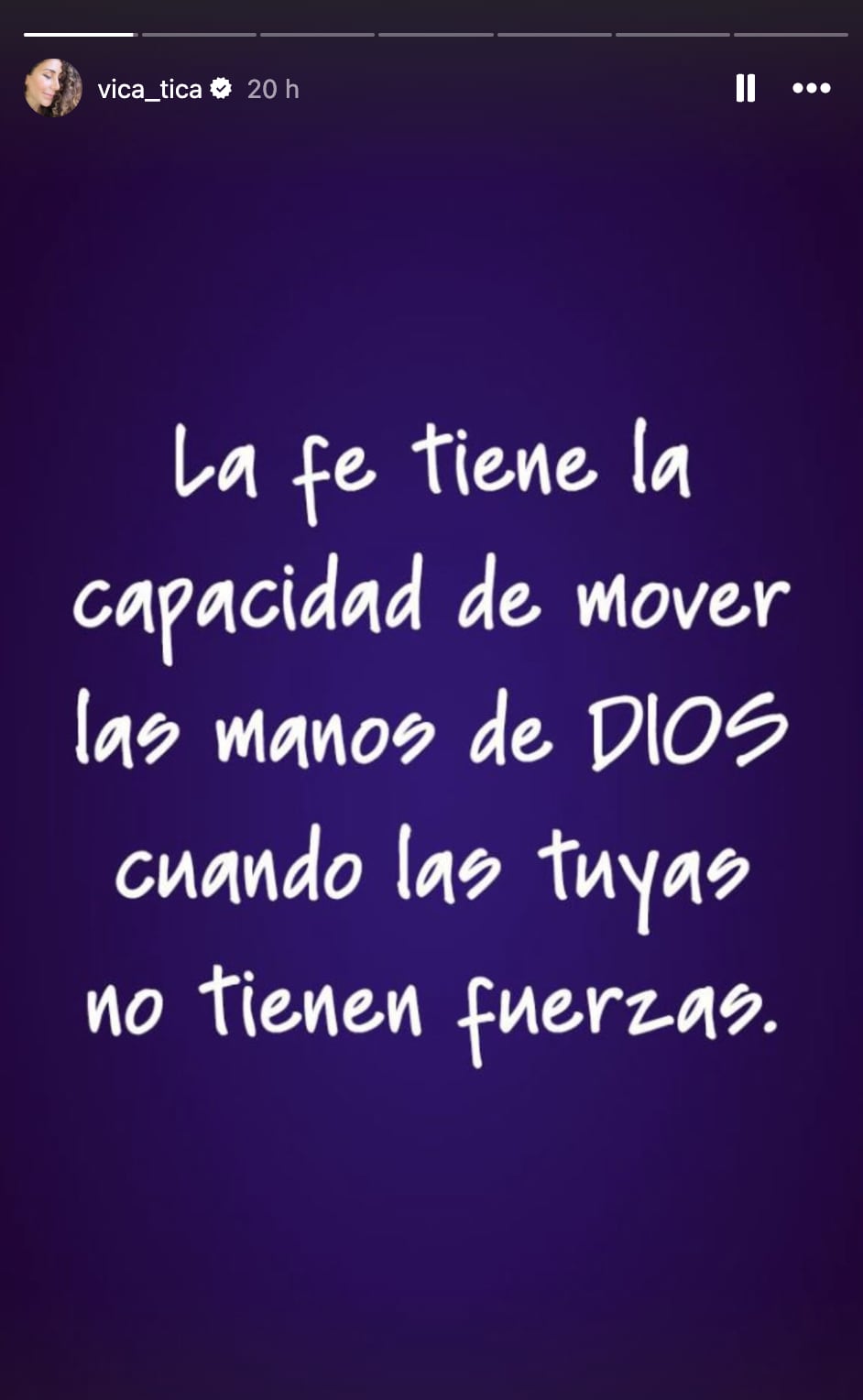The width and height of the screenshot is (863, 1400).
Task: Pause the story playback
Action: coord(745,88)
